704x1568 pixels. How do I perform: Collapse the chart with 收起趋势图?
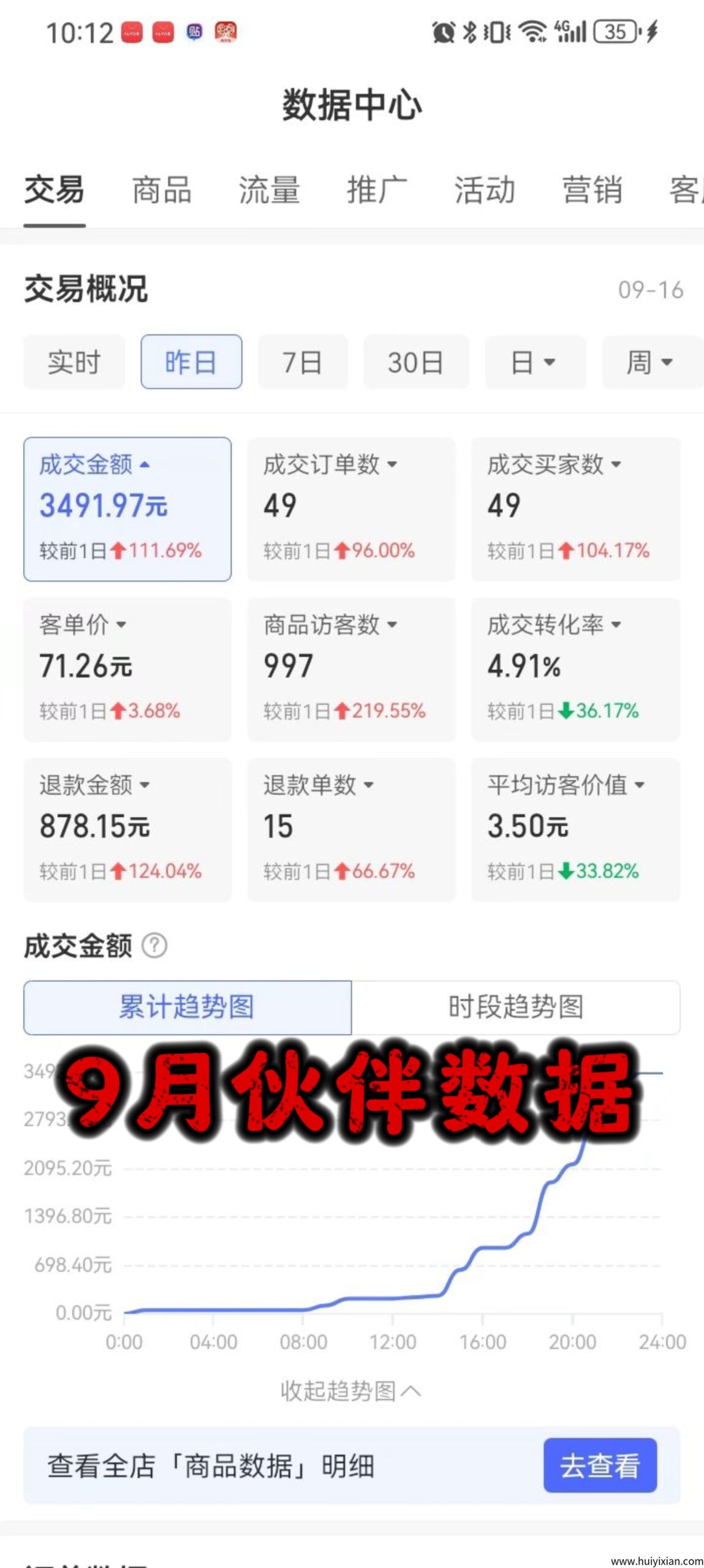(x=351, y=1391)
